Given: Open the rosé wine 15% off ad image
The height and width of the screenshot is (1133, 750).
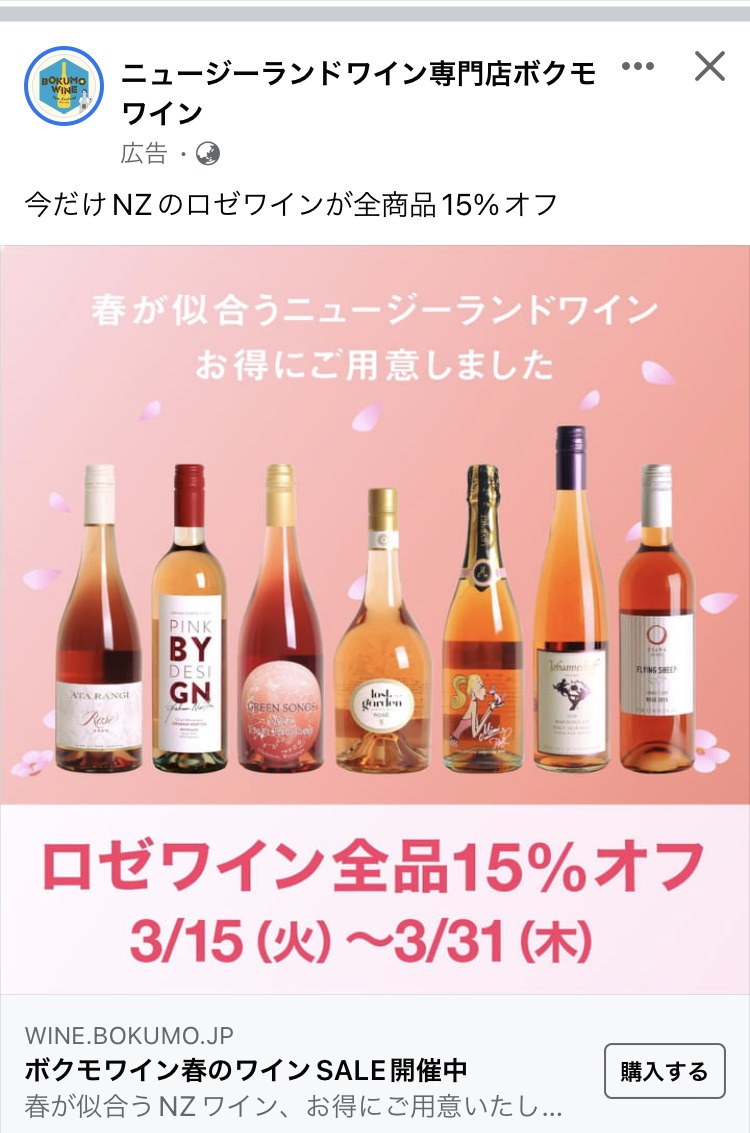Looking at the screenshot, I should pos(375,620).
